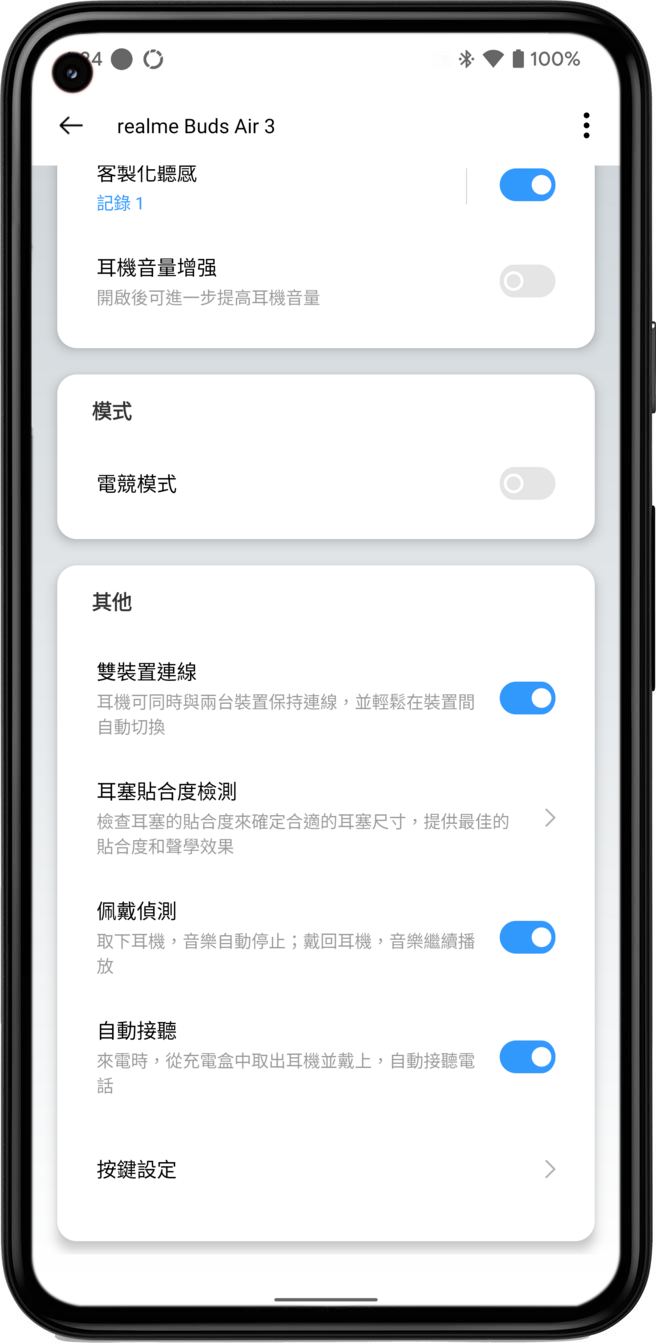Turn on 電競模式
This screenshot has height=1343, width=656.
pyautogui.click(x=527, y=484)
